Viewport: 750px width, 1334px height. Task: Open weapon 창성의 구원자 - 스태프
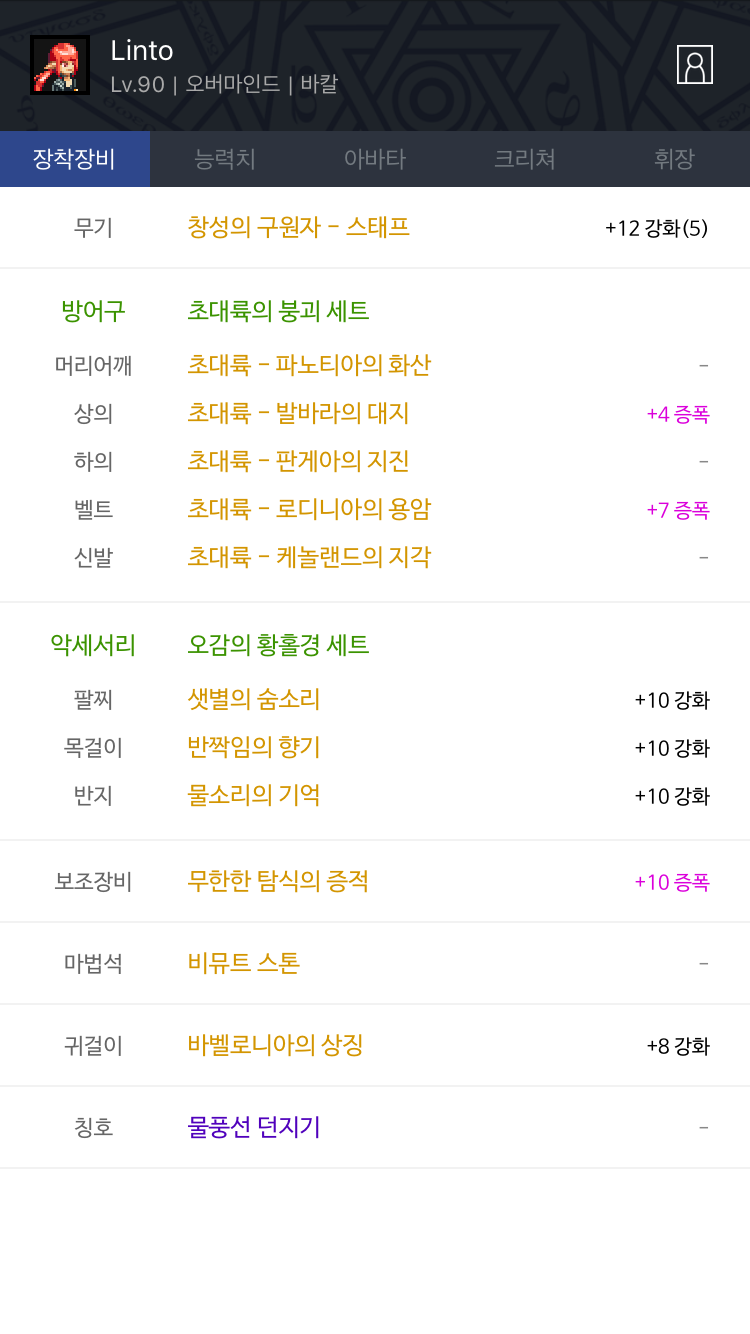point(298,227)
